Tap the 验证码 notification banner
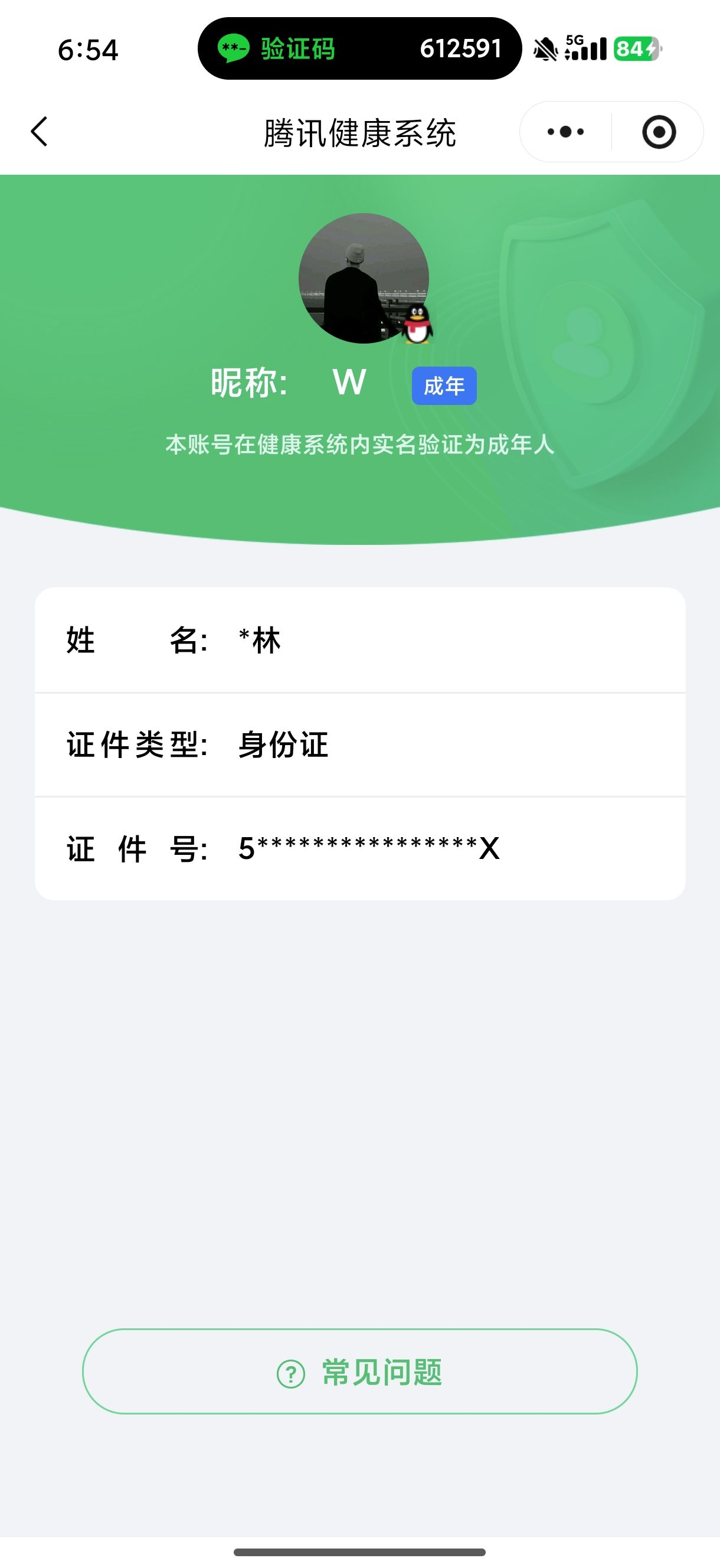Screen dimensions: 720x1568 (359, 50)
